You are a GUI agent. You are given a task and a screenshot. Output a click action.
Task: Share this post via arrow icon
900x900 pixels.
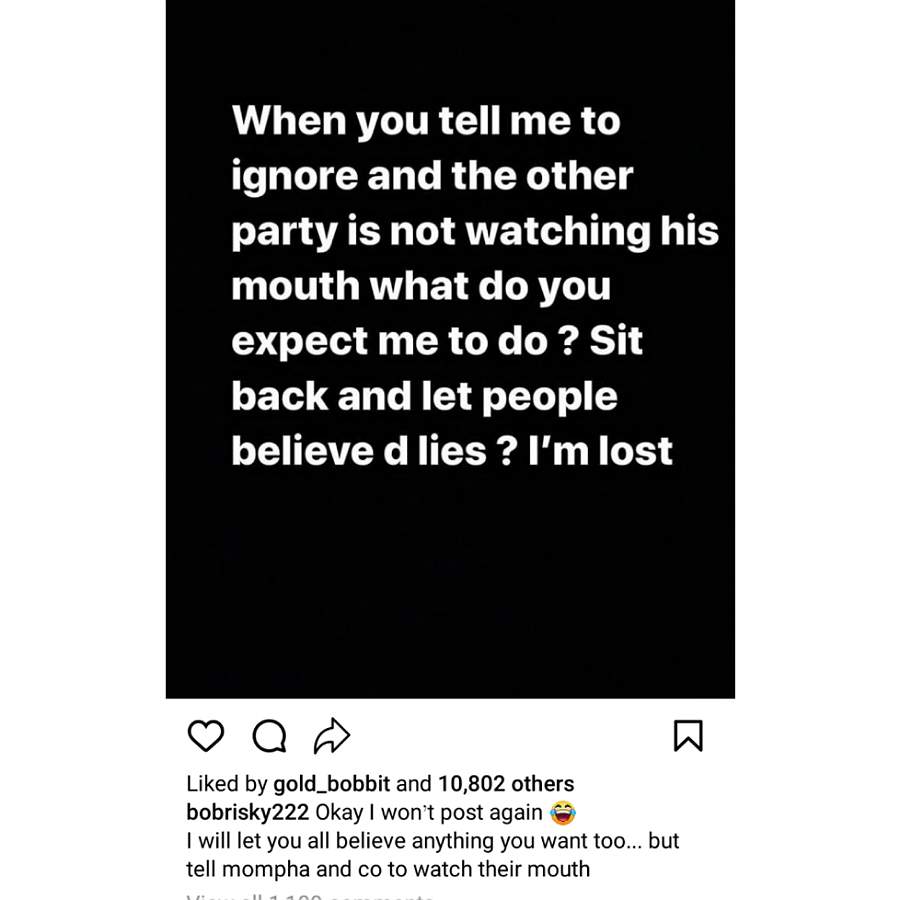pos(331,736)
